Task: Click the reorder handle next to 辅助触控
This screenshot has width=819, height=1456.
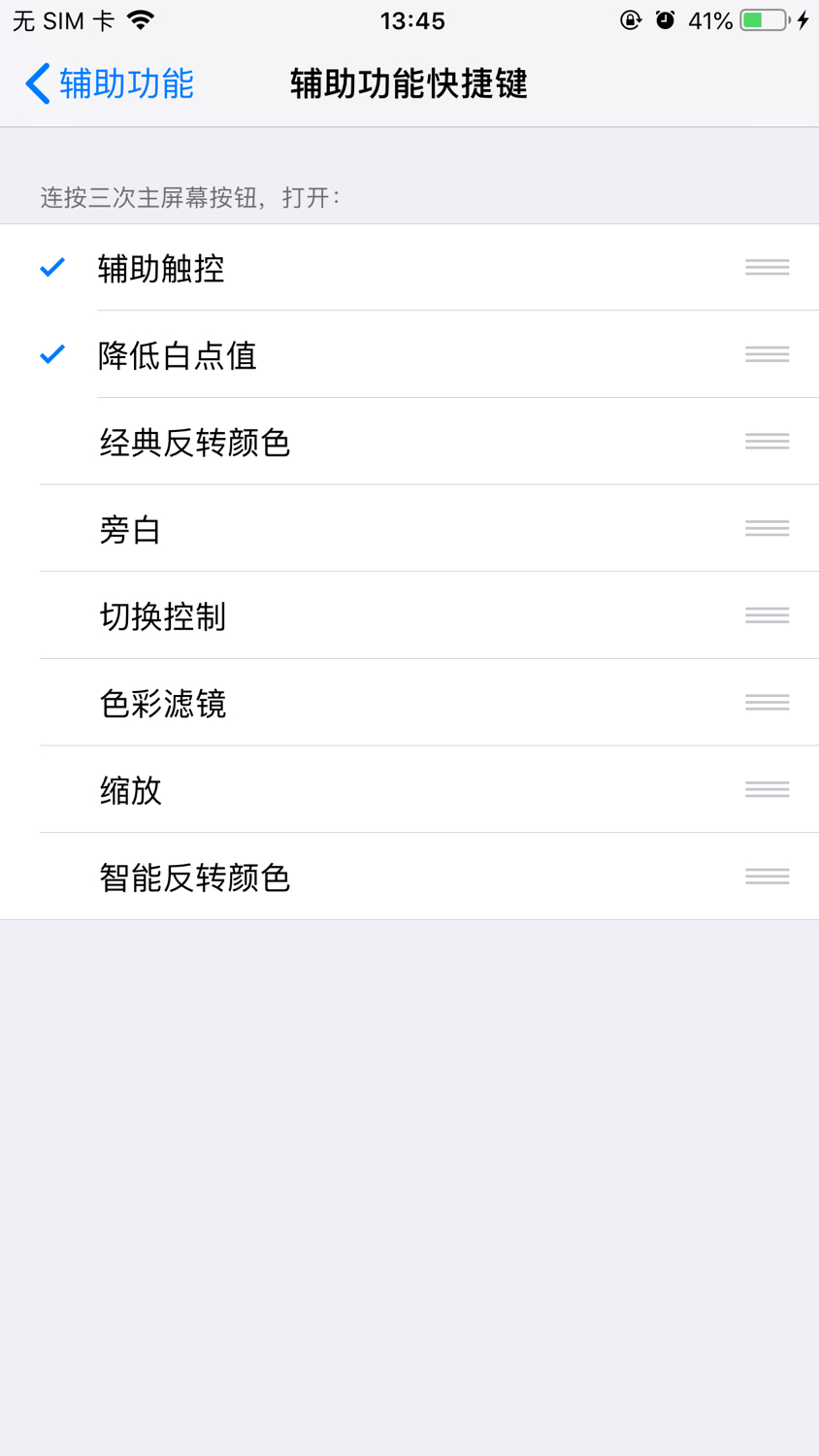Action: pos(766,267)
